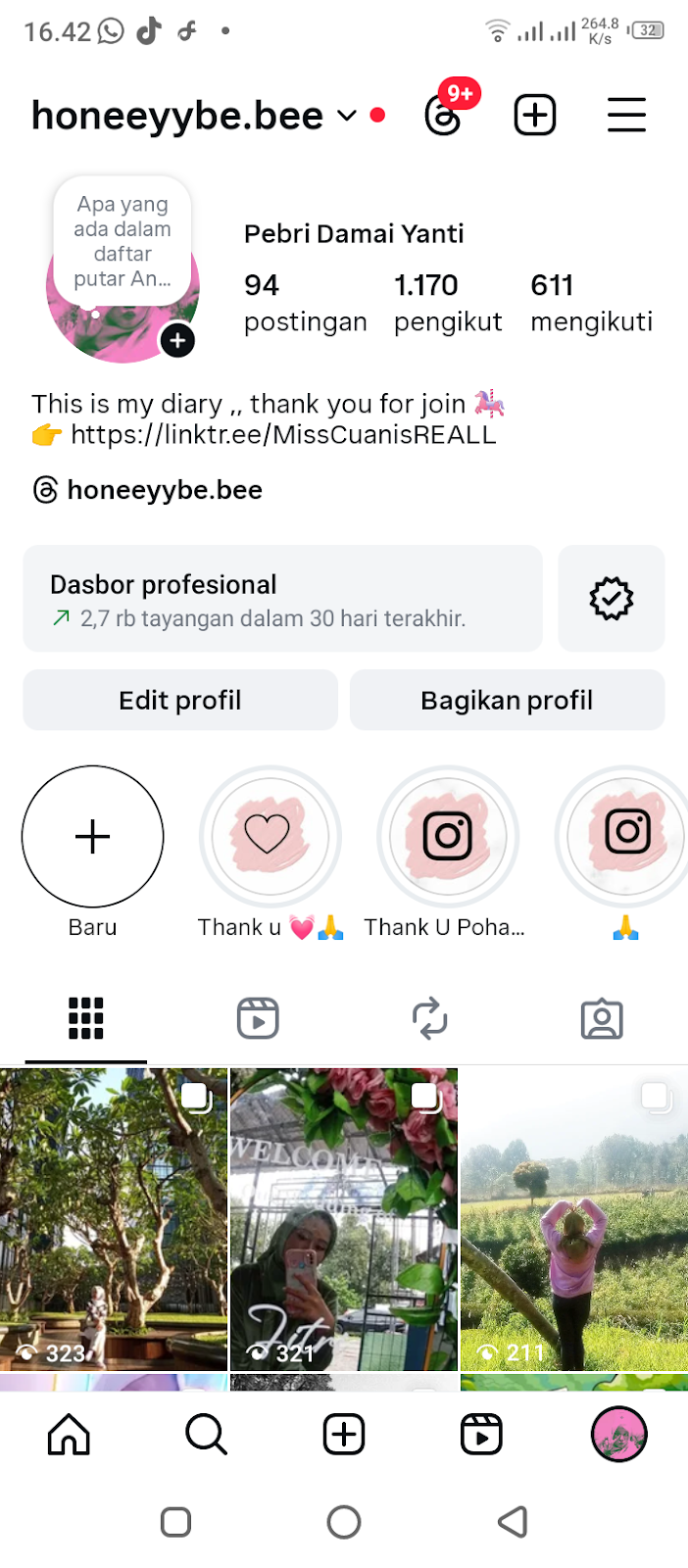Open the verification badge button

[611, 599]
